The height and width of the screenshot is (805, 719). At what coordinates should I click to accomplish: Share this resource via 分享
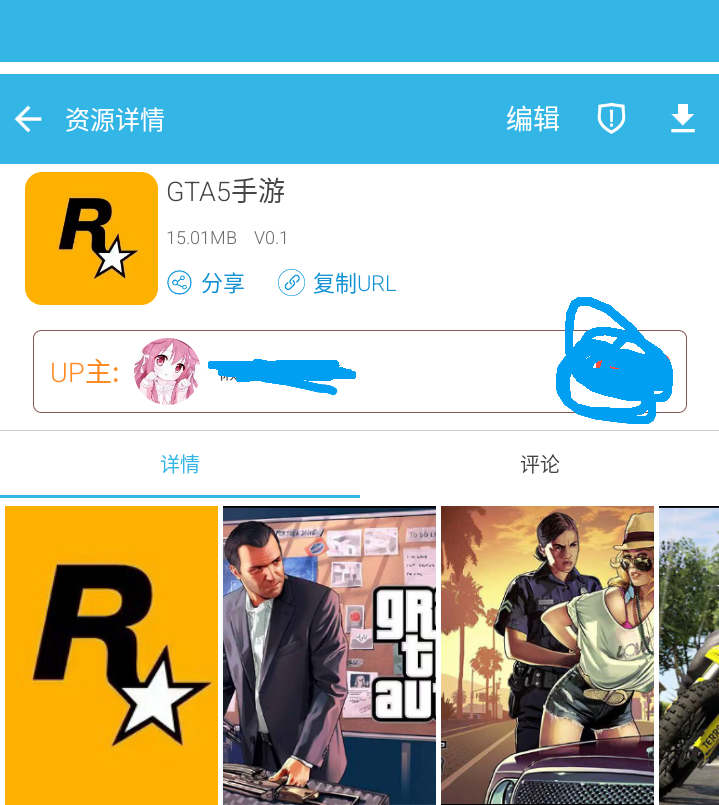206,283
